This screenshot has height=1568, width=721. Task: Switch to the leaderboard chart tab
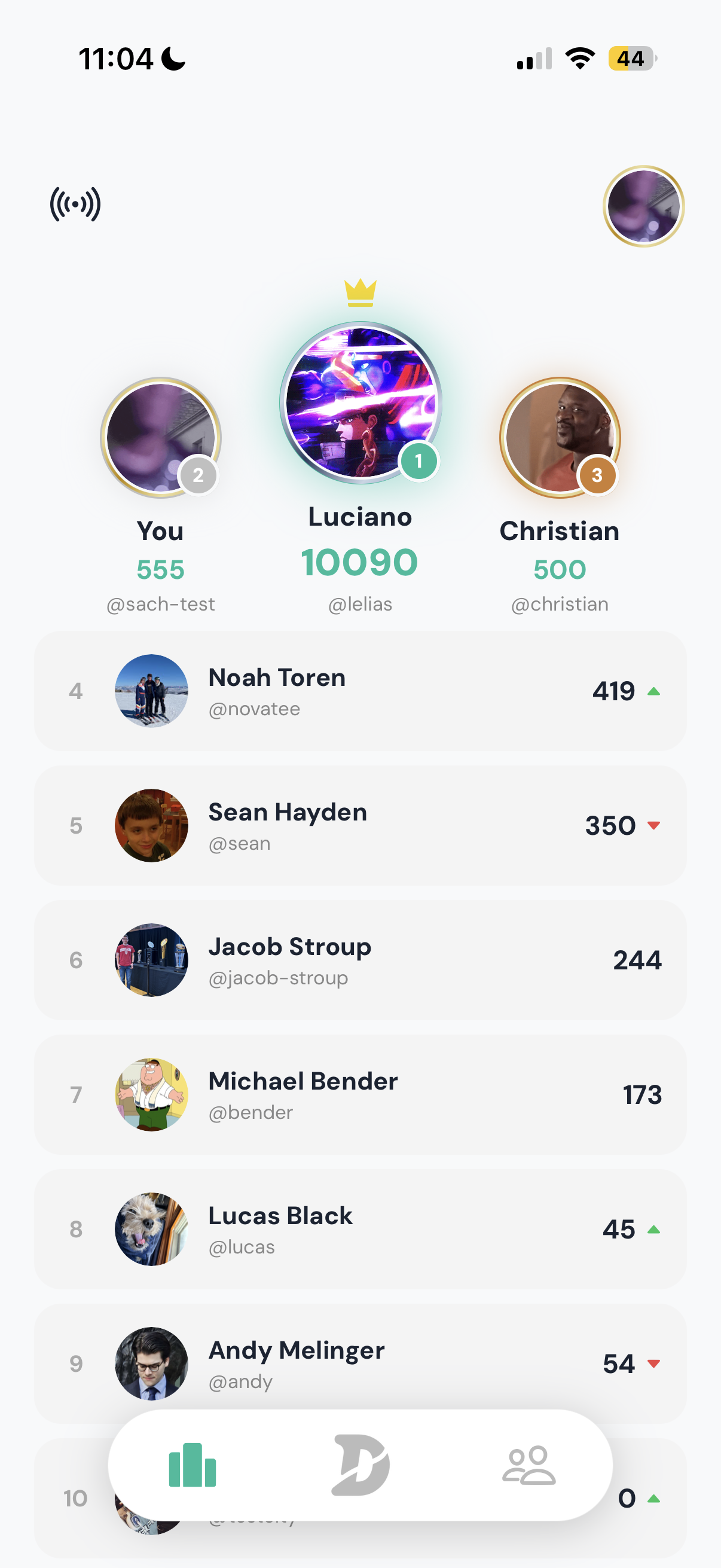point(193,1465)
